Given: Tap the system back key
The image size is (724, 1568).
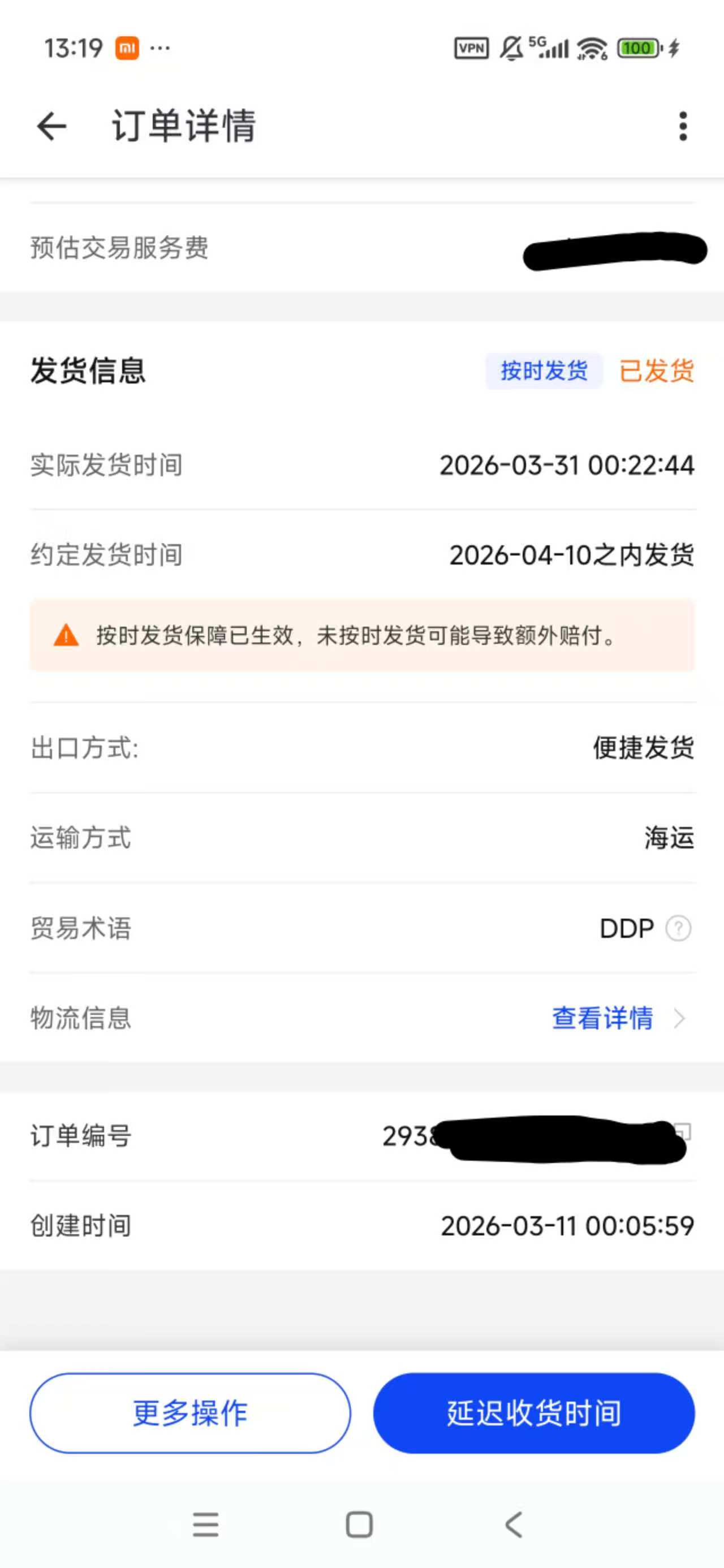Looking at the screenshot, I should 514,1525.
